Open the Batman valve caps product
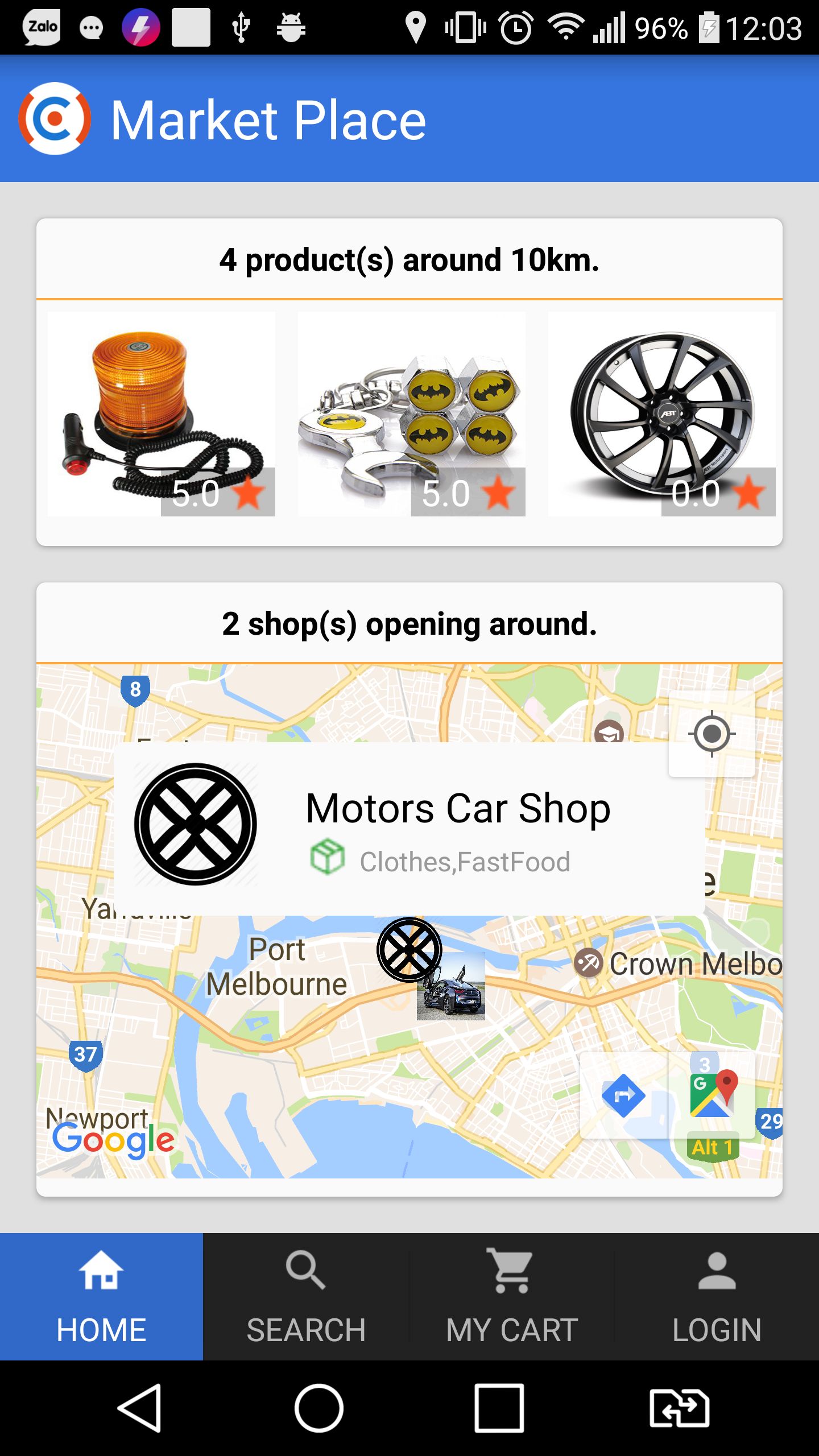This screenshot has width=819, height=1456. [x=411, y=413]
